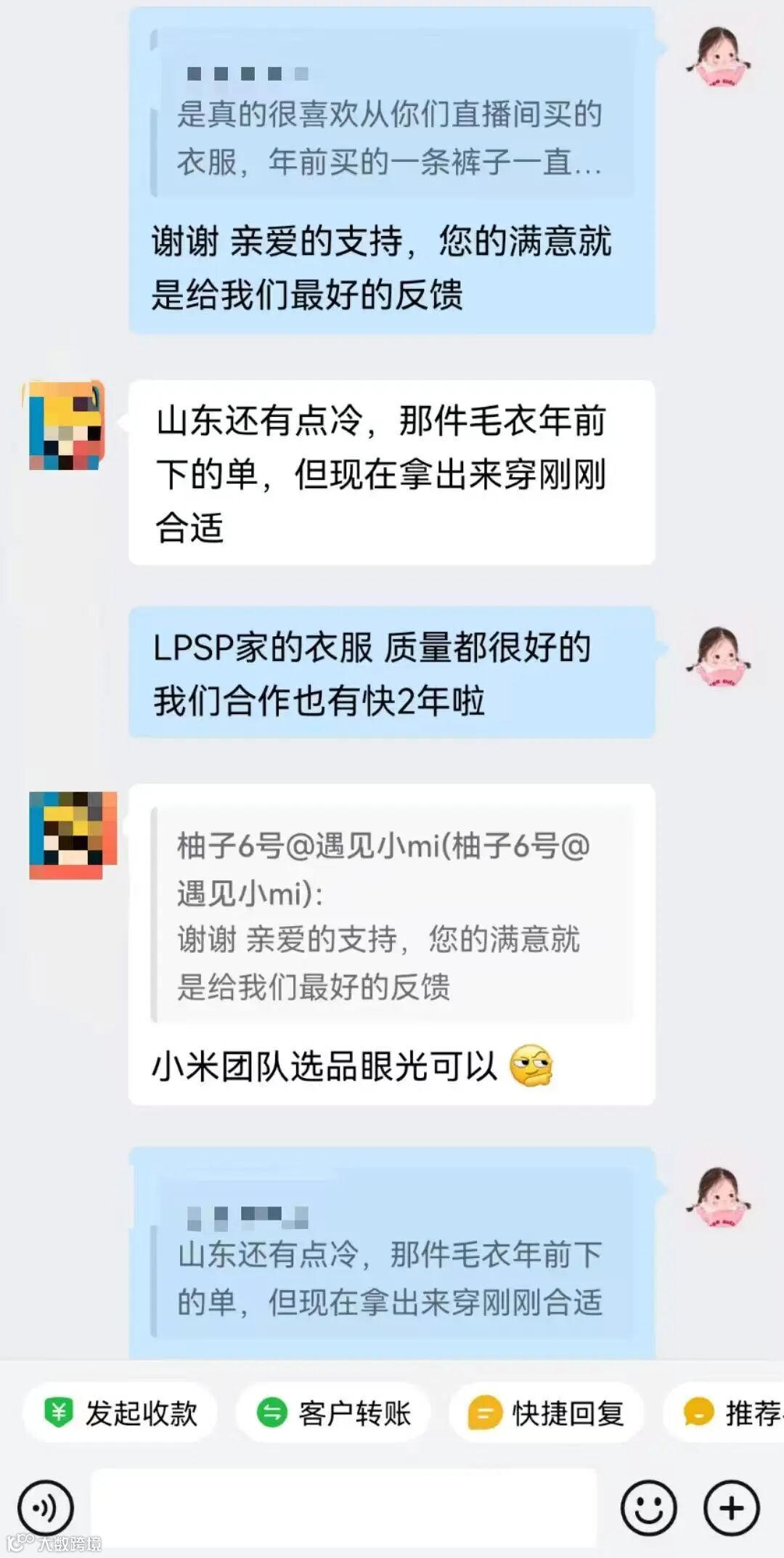Viewport: 784px width, 1558px height.
Task: Select the 客户转账 customer transfer icon
Action: (x=272, y=1411)
